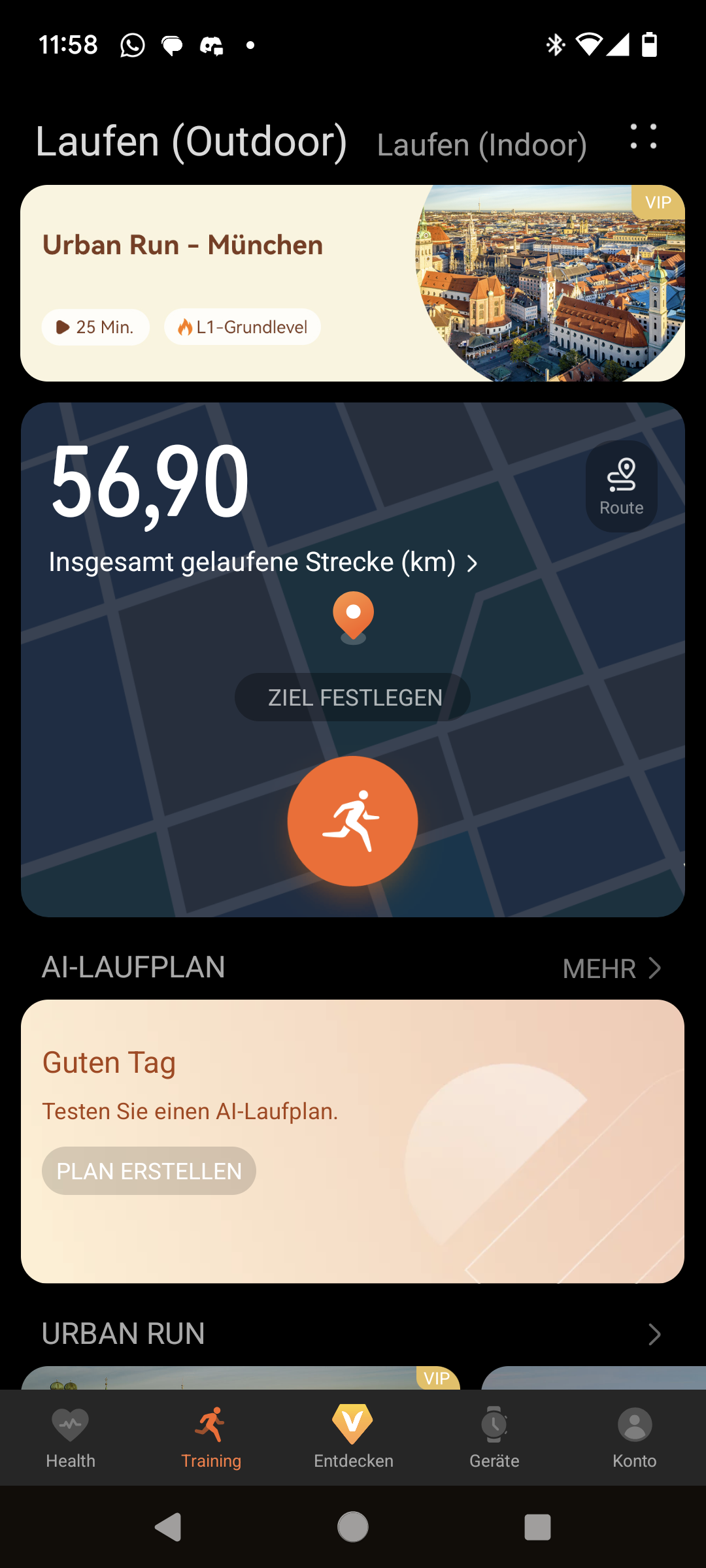Viewport: 706px width, 1568px height.
Task: Tap PLAN ERSTELLEN to create a plan
Action: pos(149,1171)
